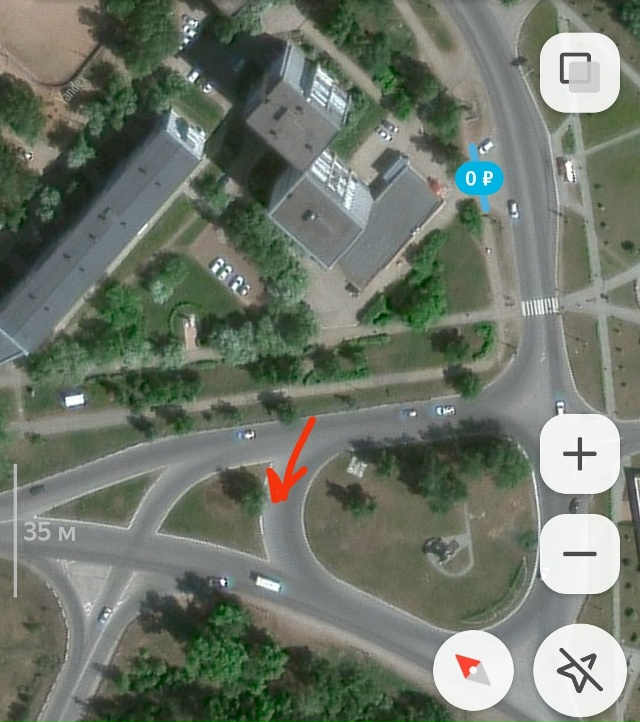Enable location tracking with the crossed-out arrow button
640x722 pixels.
[580, 670]
